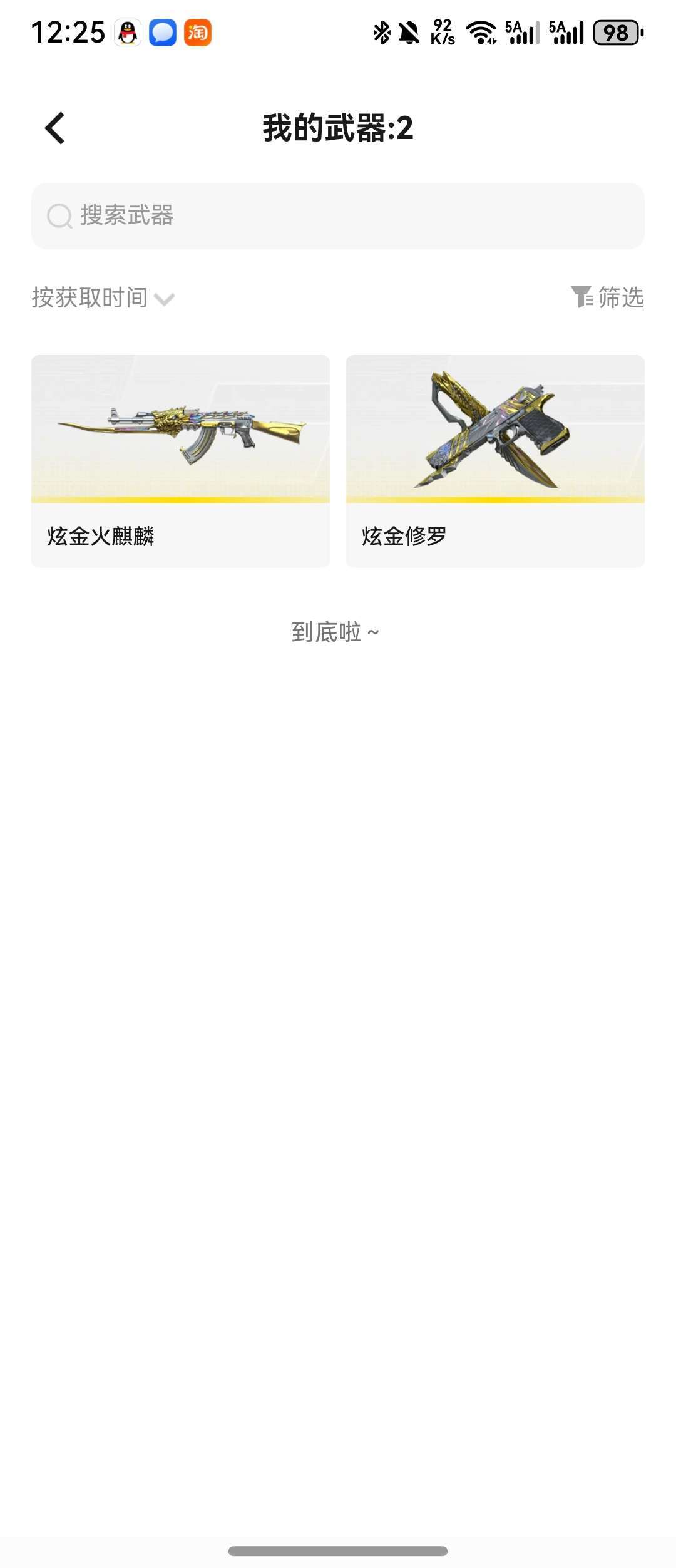Open the 筛选 filter options
Screen dimensions: 676x1568
(607, 297)
